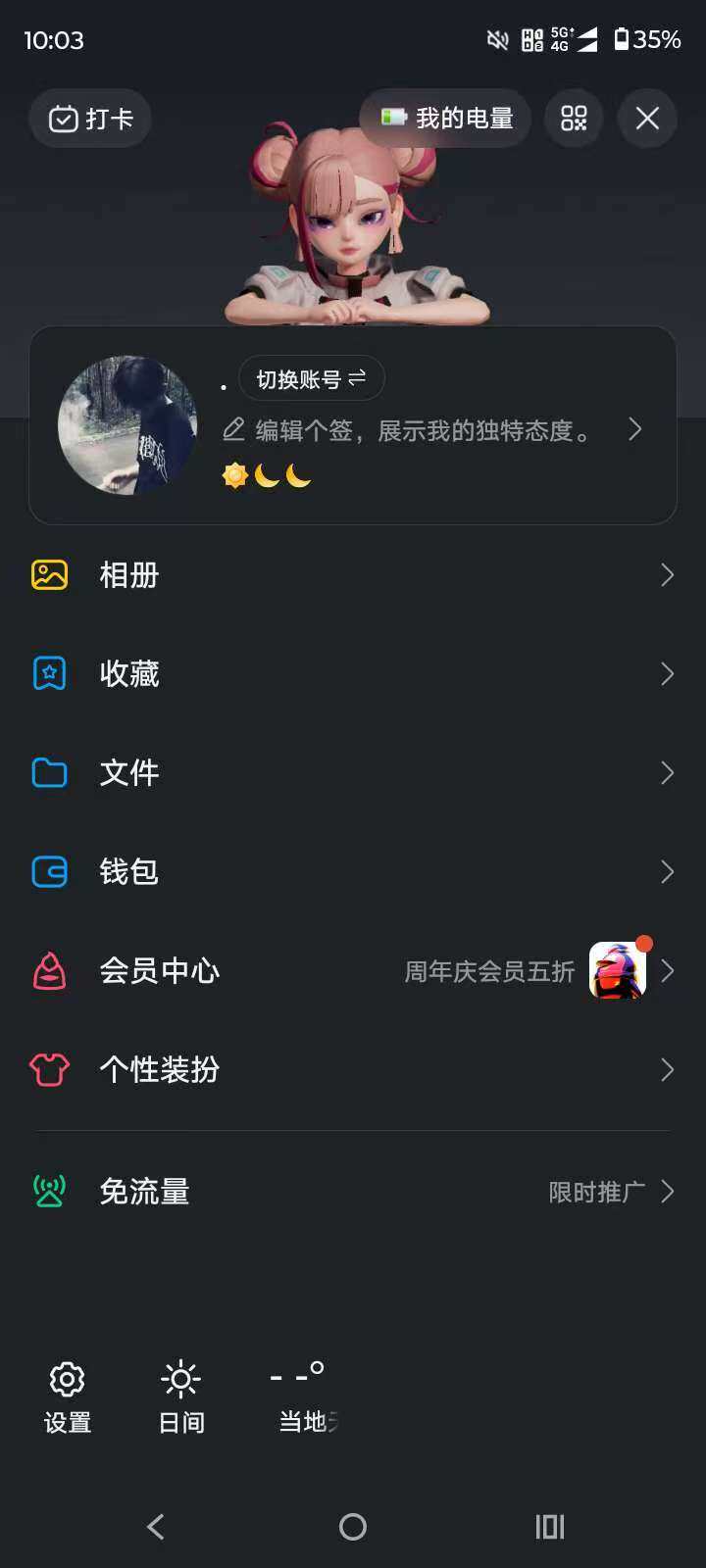The image size is (706, 1568).
Task: Select the 个性装扮 t-shirt icon
Action: click(x=47, y=1070)
